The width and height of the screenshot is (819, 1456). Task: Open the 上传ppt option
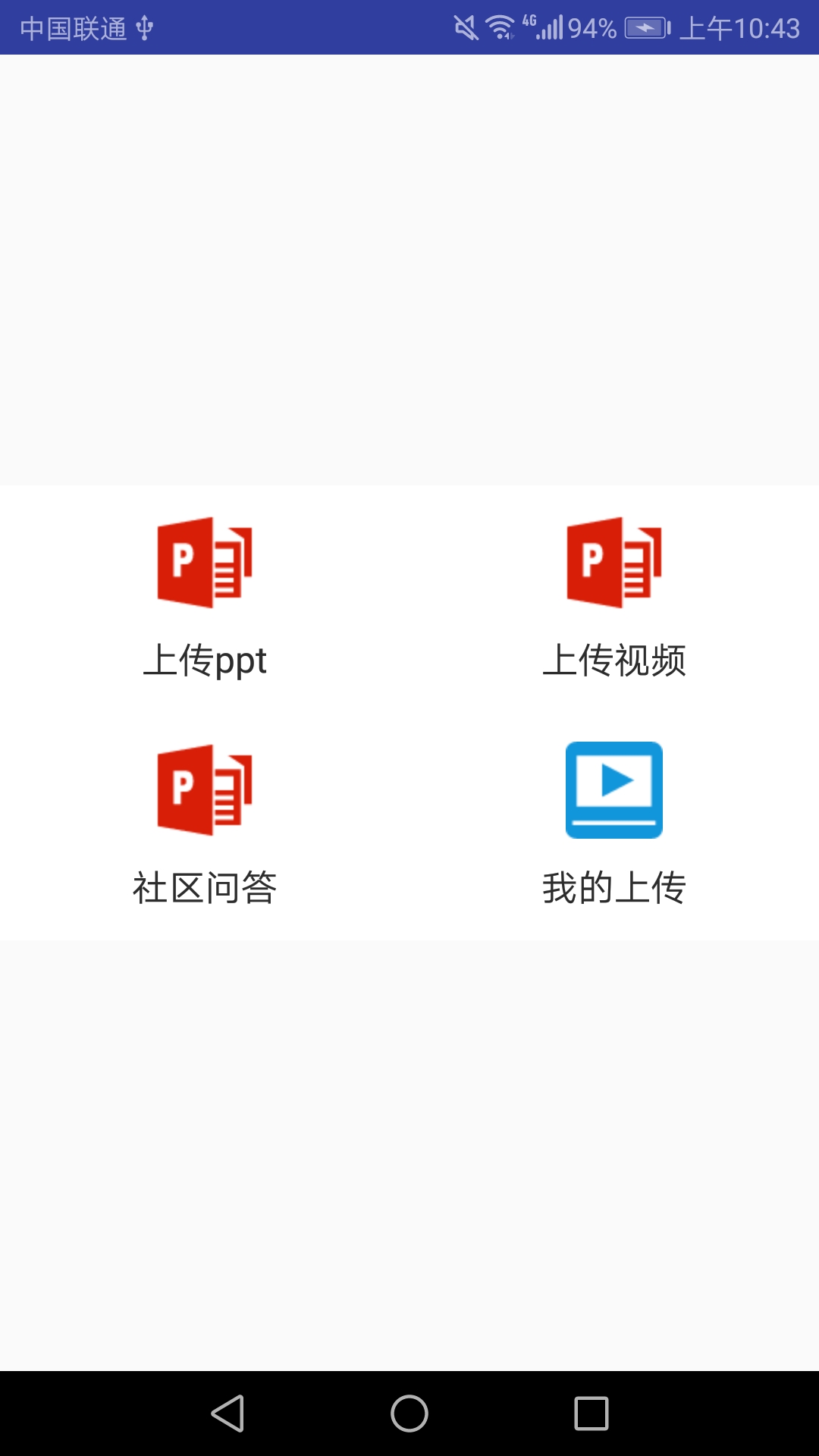(205, 598)
